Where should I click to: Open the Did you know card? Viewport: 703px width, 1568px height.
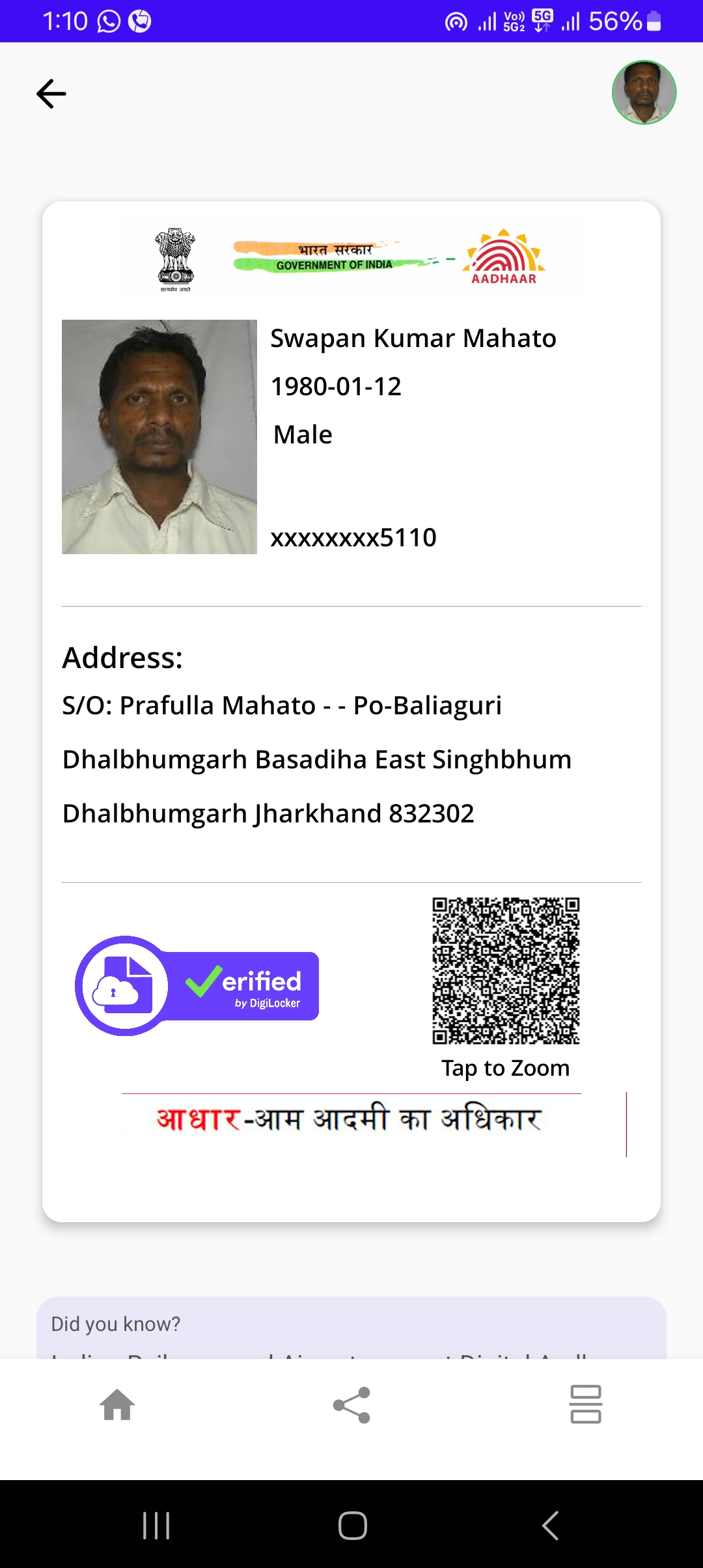pyautogui.click(x=351, y=1328)
